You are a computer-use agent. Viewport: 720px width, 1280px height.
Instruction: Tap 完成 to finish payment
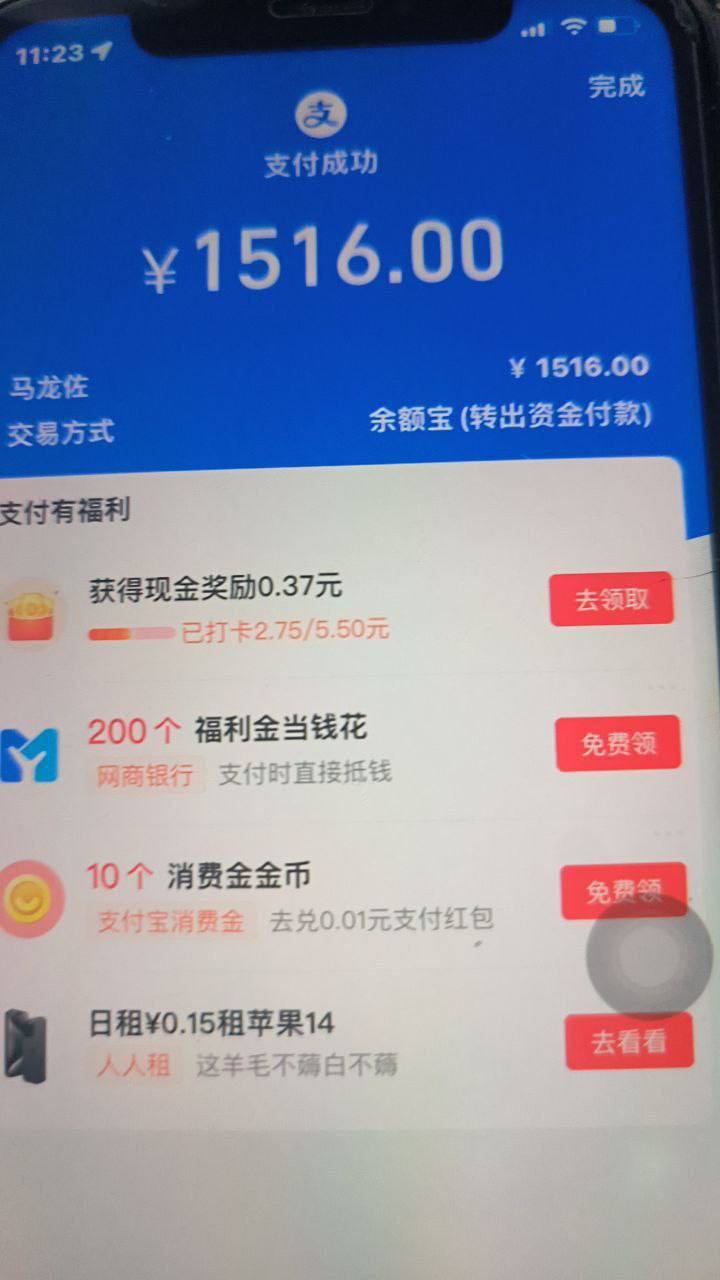[x=616, y=86]
